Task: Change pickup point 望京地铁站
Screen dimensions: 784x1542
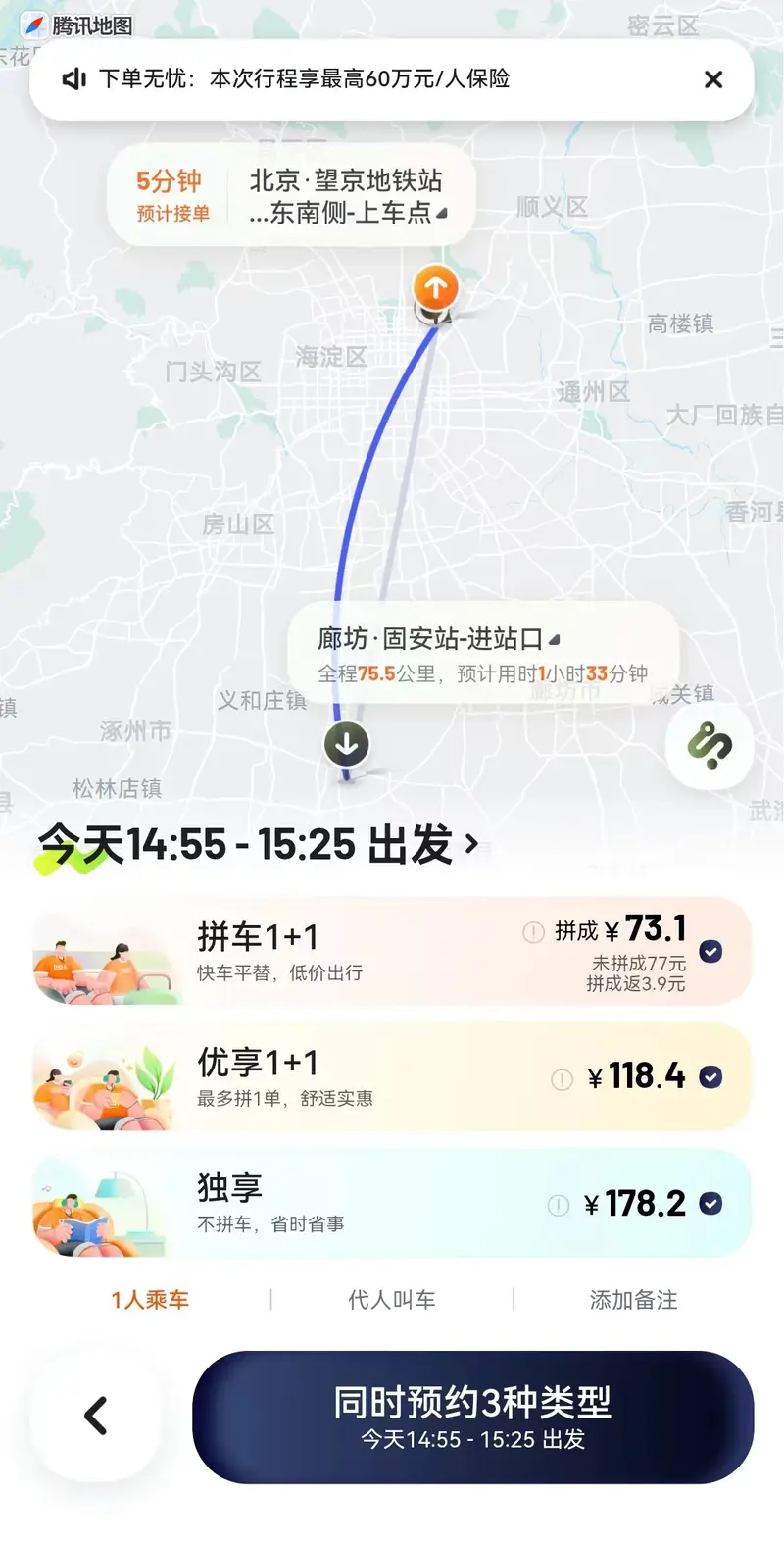Action: (346, 196)
